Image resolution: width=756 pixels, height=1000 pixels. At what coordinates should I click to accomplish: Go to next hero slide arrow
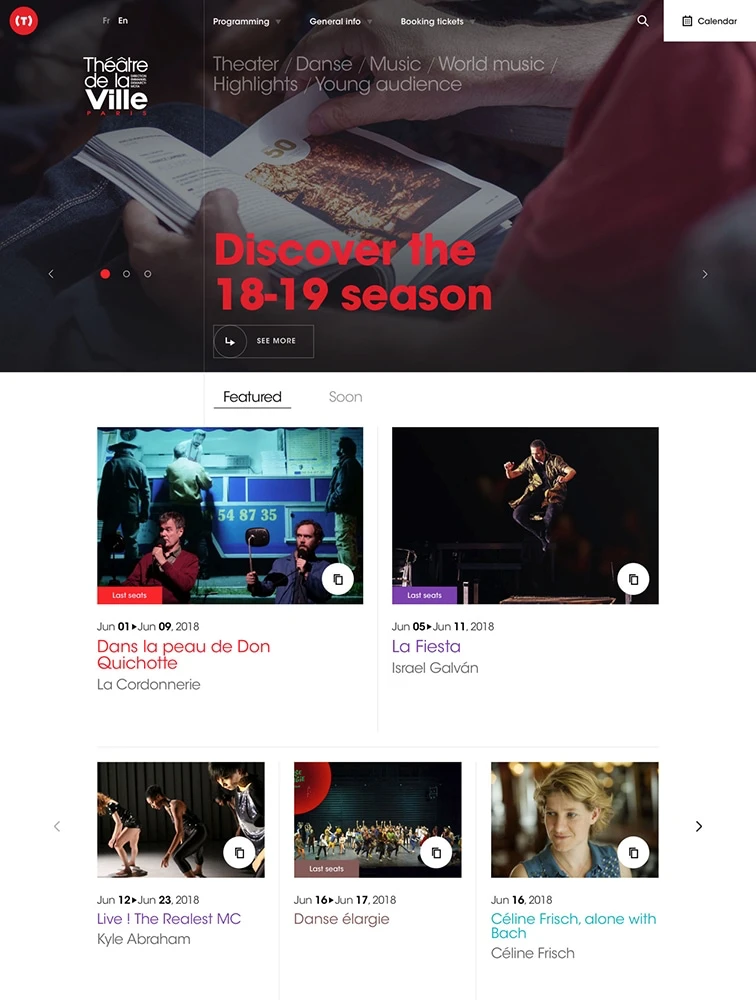(705, 274)
